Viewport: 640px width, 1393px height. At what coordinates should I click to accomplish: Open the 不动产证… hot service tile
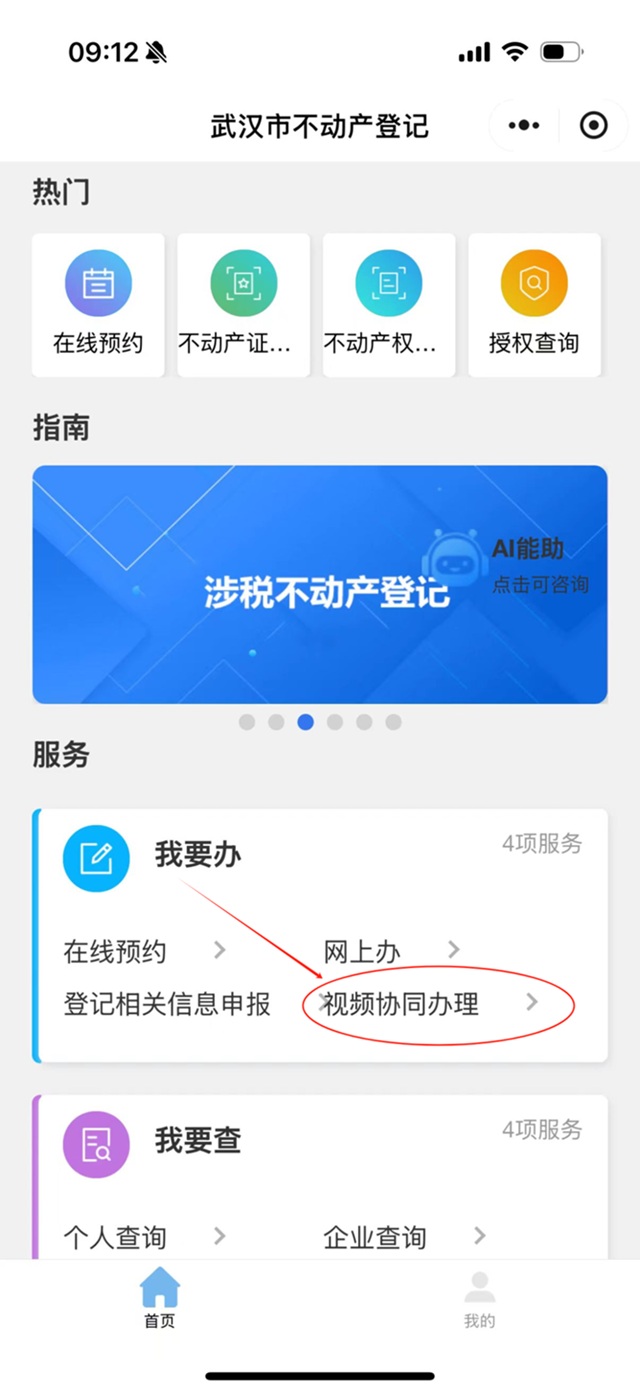point(244,305)
